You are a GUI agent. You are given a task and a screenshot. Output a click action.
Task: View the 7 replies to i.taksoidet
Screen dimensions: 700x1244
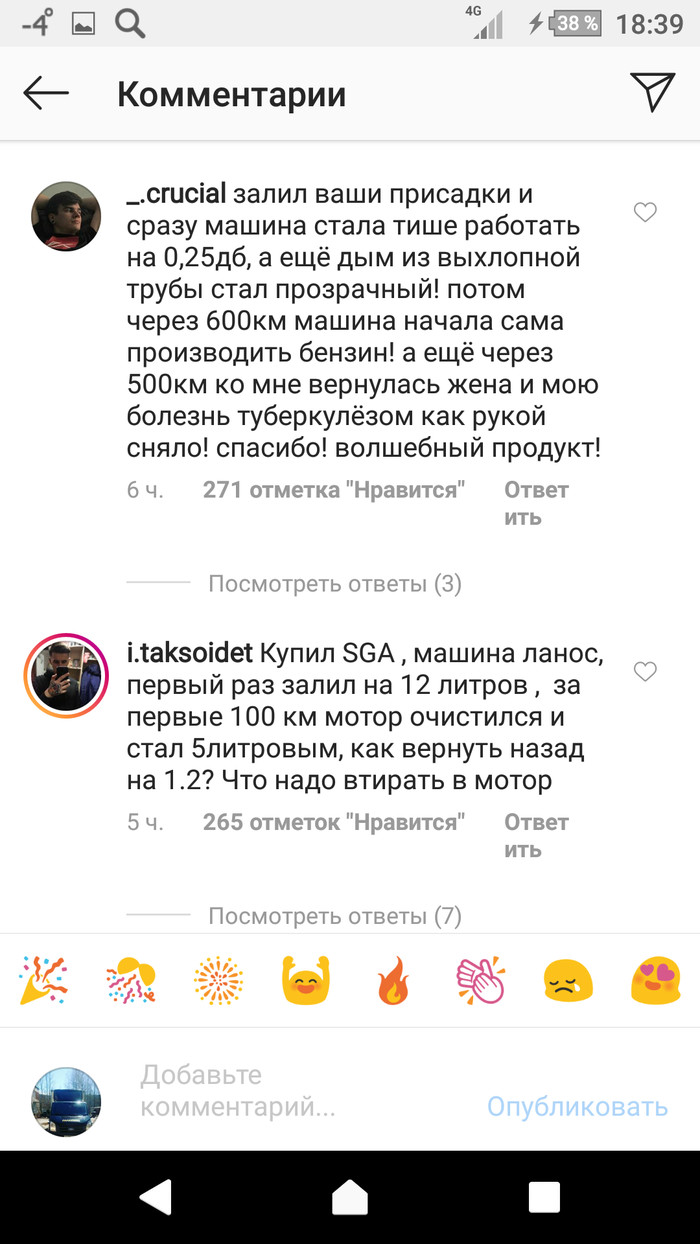(334, 915)
